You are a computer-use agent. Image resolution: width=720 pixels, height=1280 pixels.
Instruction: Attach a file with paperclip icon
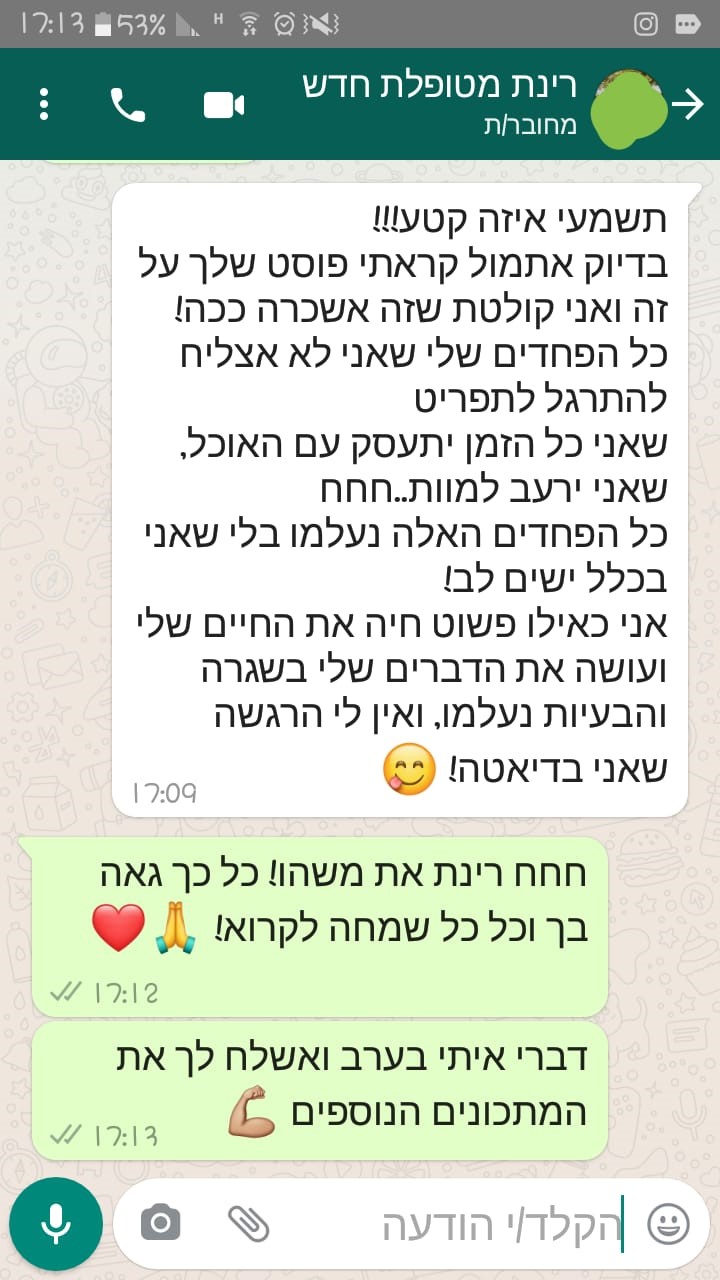[x=249, y=1222]
